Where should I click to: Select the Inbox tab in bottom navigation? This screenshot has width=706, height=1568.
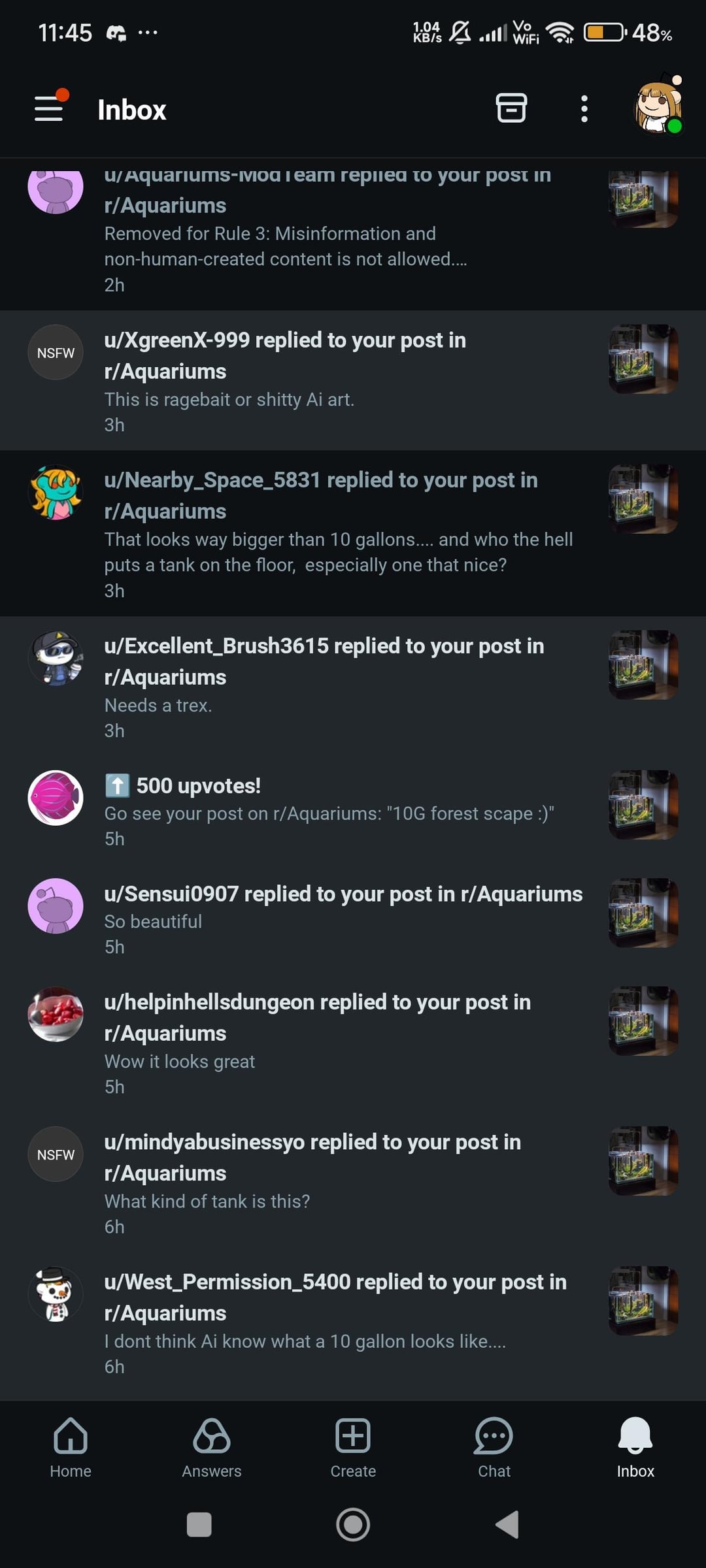pyautogui.click(x=635, y=1446)
